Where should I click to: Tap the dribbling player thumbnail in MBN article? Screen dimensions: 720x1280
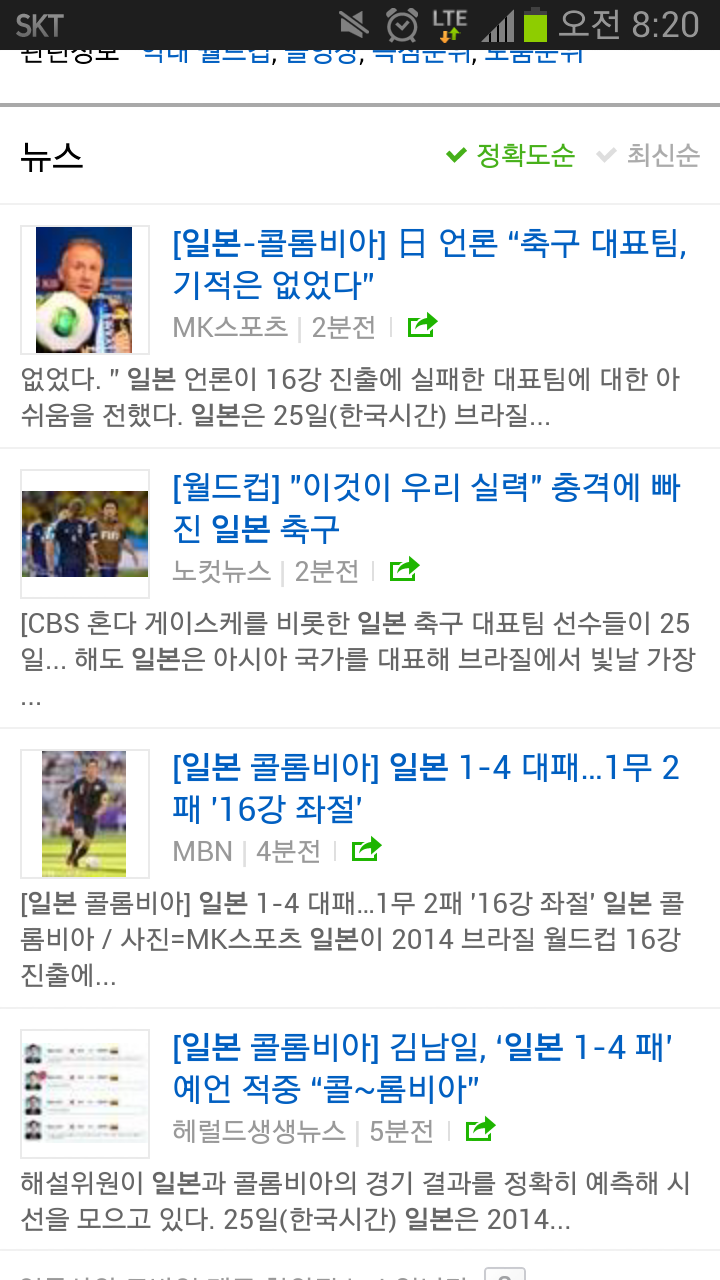[84, 813]
